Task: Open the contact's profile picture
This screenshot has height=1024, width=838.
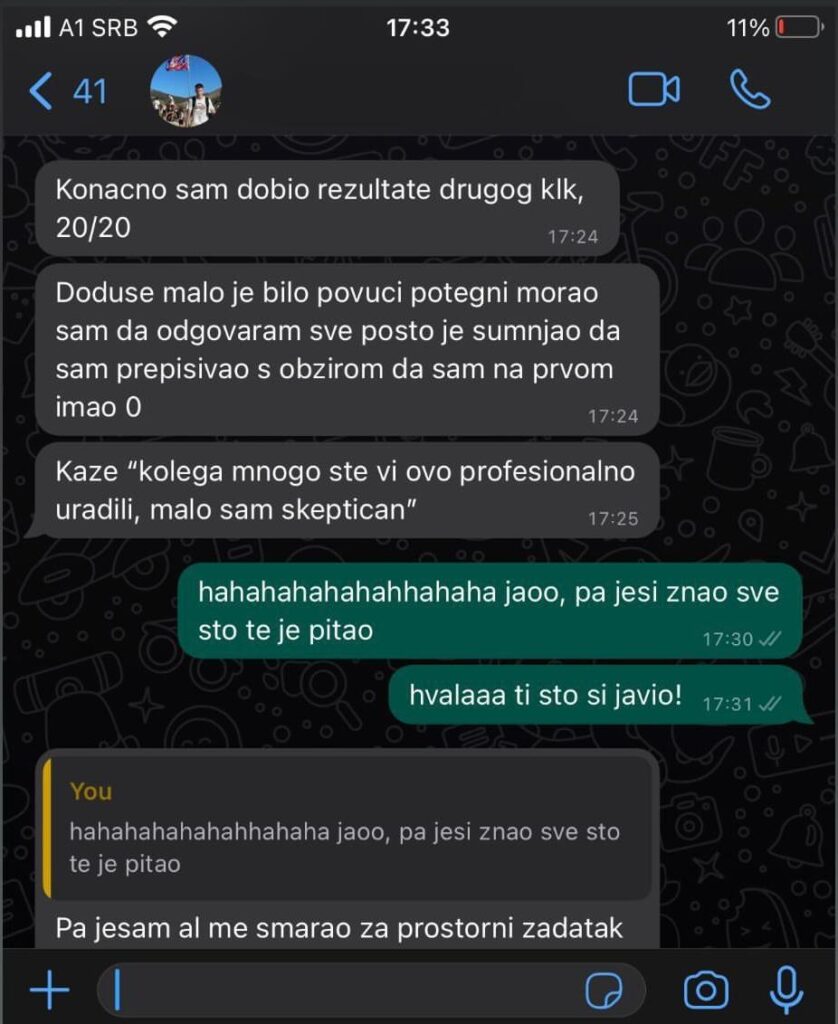Action: click(185, 91)
